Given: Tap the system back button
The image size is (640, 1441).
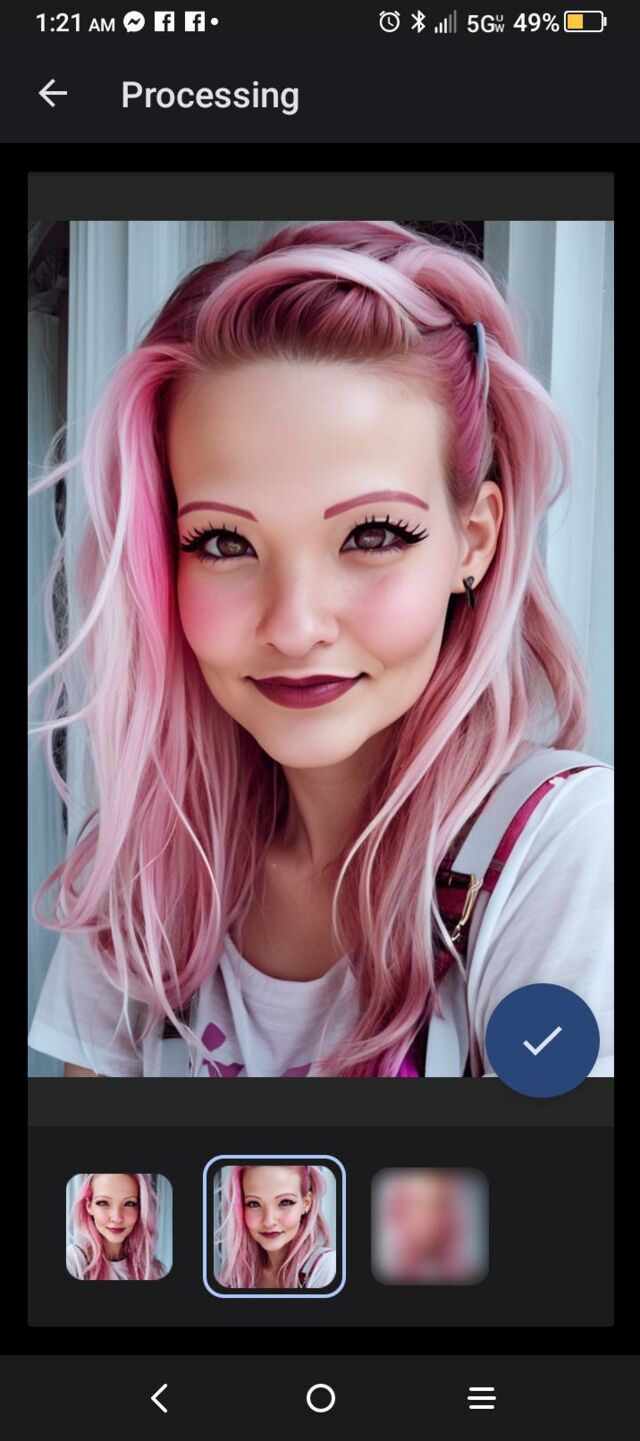Looking at the screenshot, I should pyautogui.click(x=159, y=1398).
